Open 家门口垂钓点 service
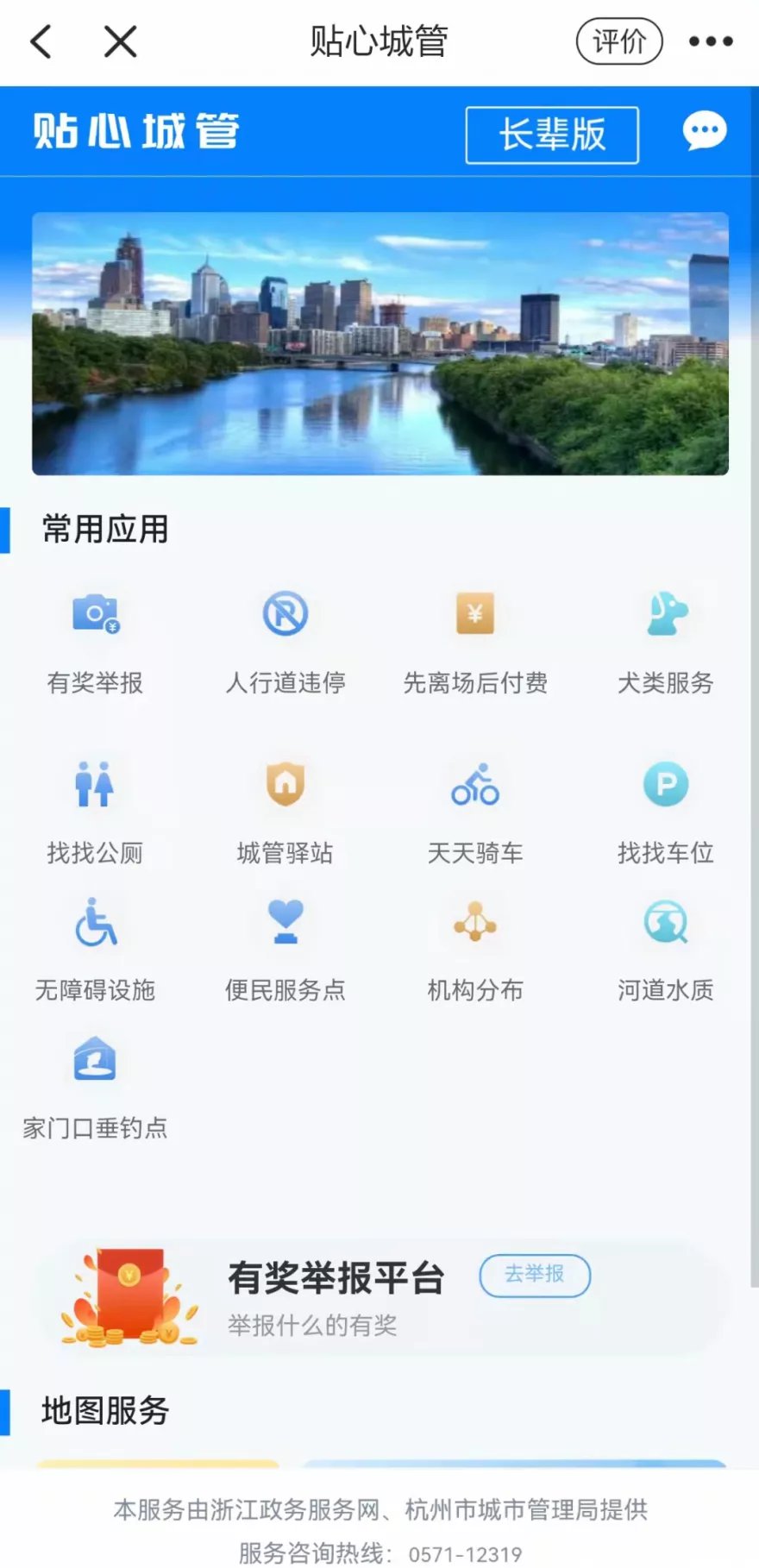This screenshot has height=1568, width=759. [95, 1085]
